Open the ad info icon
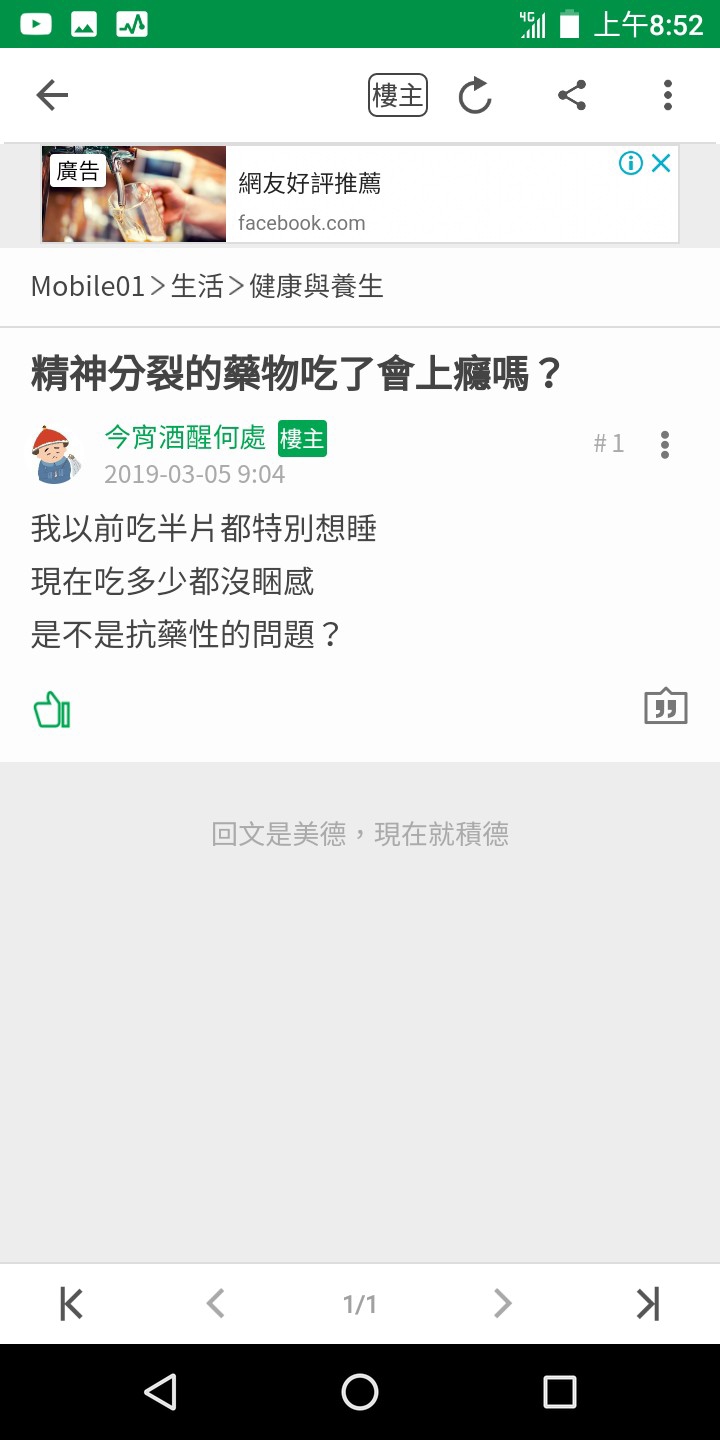The image size is (720, 1440). pos(630,164)
